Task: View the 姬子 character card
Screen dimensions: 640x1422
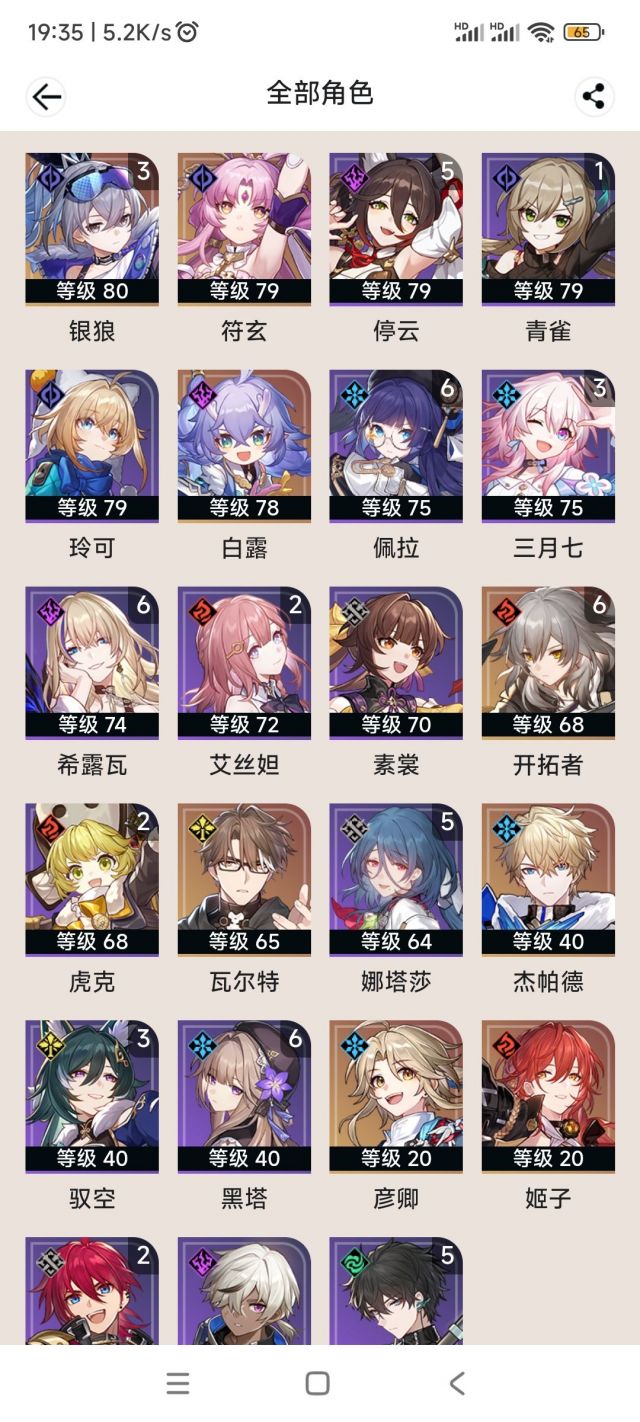Action: point(548,1097)
